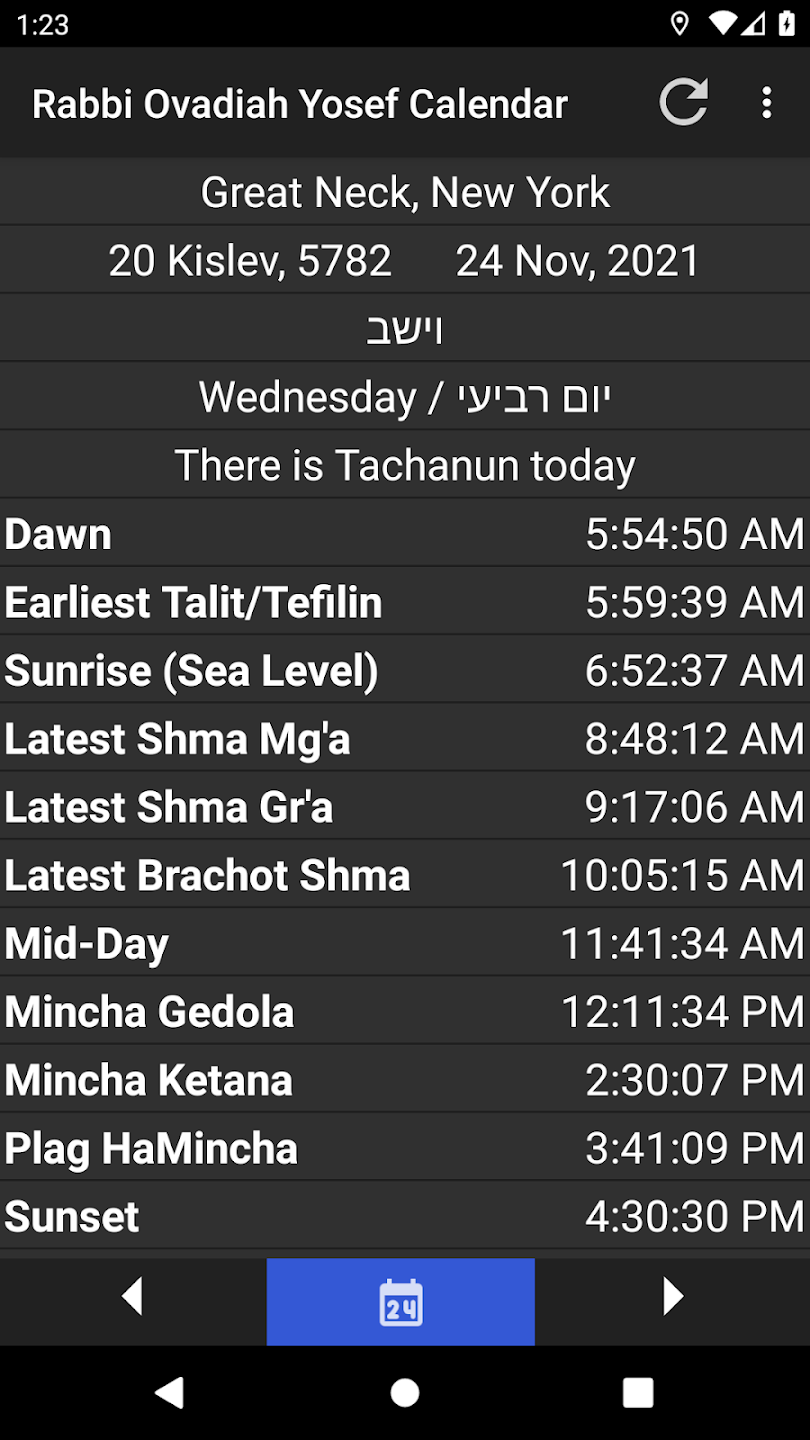810x1440 pixels.
Task: Tap the system back button
Action: click(170, 1392)
